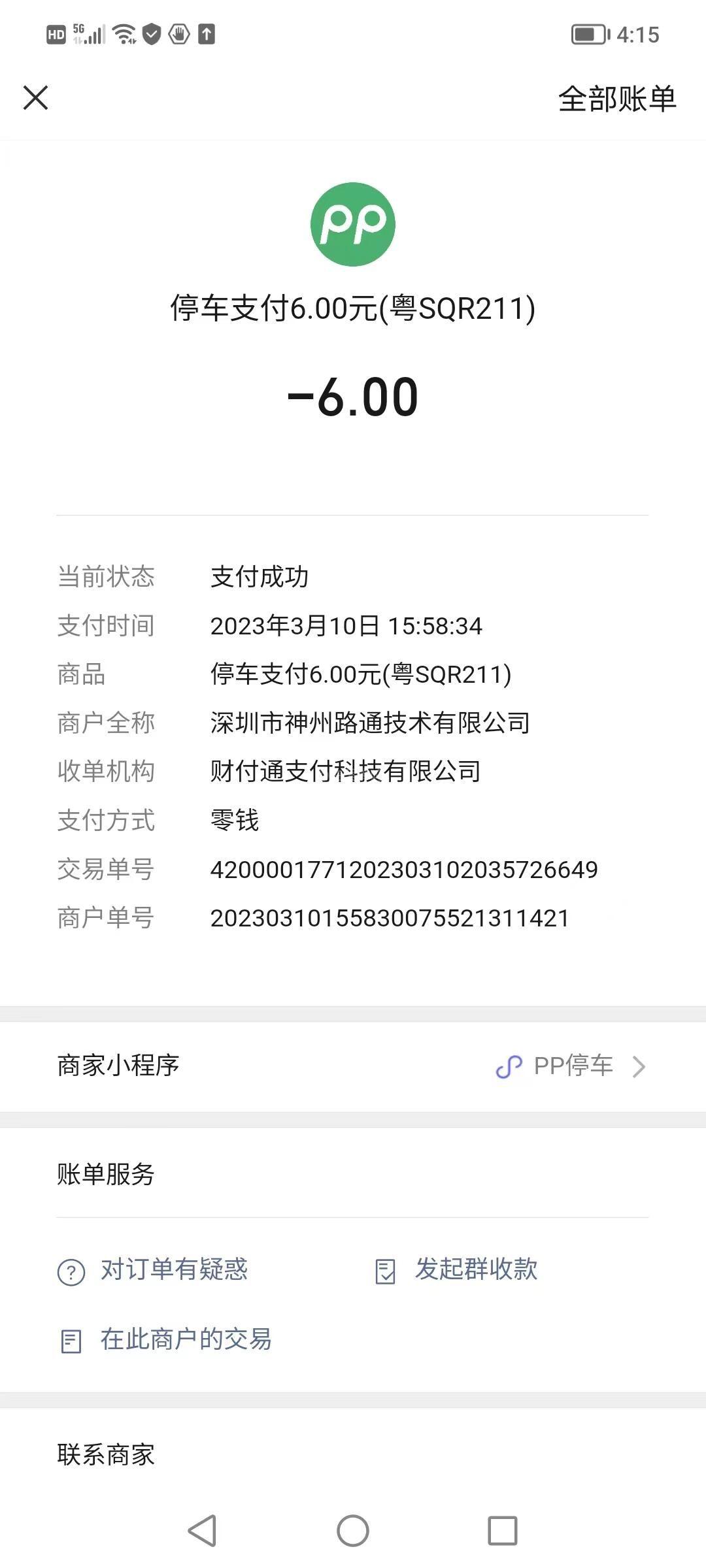
Task: Tap 对订单有疑惑 for order help
Action: coord(153,1269)
